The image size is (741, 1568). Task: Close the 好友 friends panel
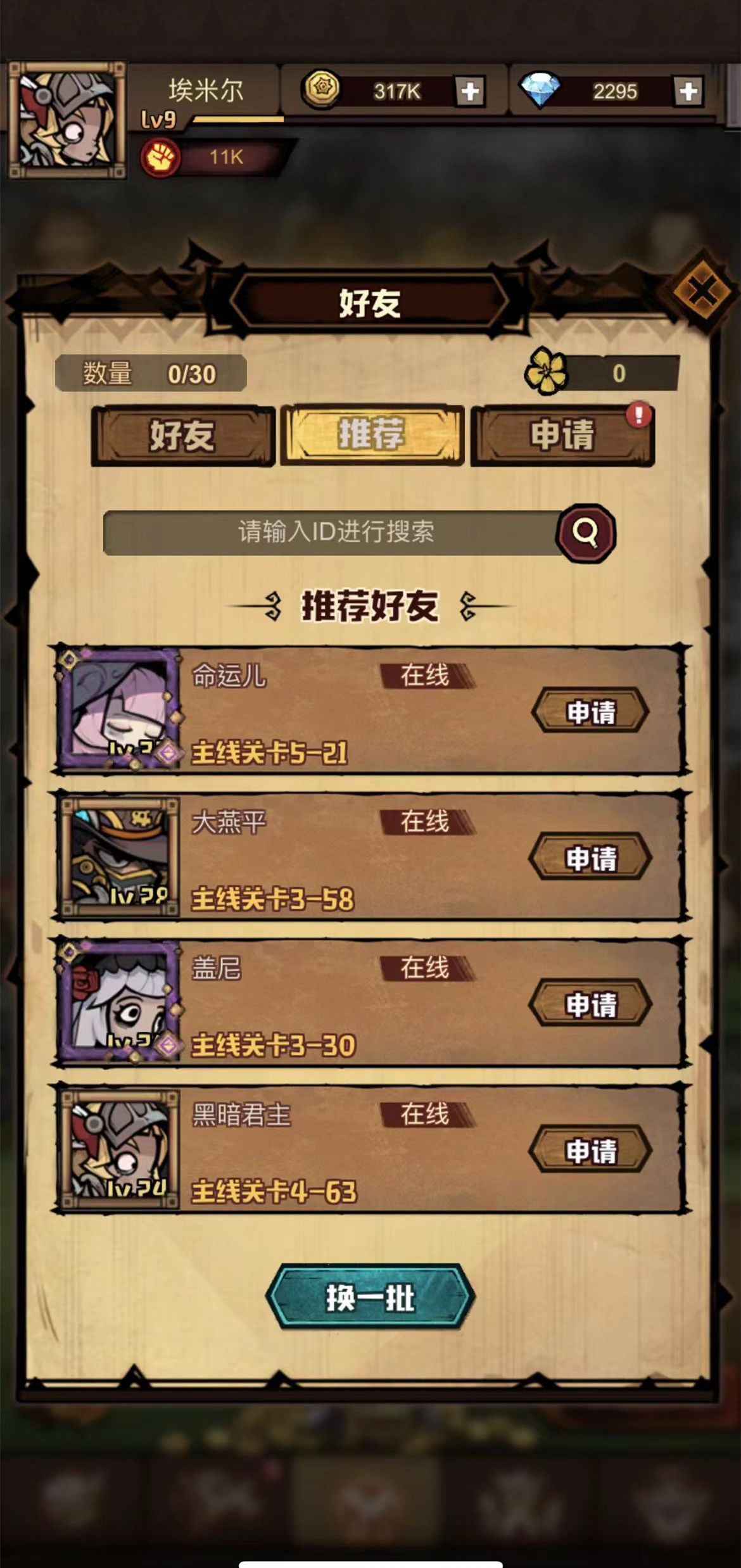point(702,292)
